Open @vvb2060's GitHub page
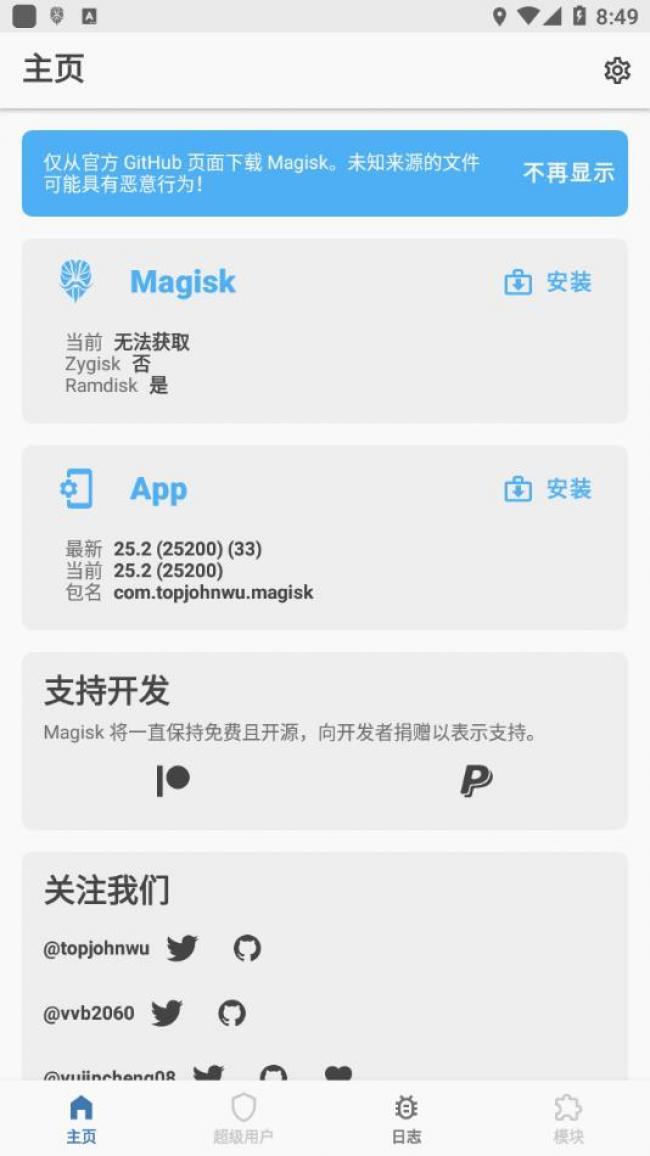This screenshot has width=650, height=1156. pos(232,1013)
